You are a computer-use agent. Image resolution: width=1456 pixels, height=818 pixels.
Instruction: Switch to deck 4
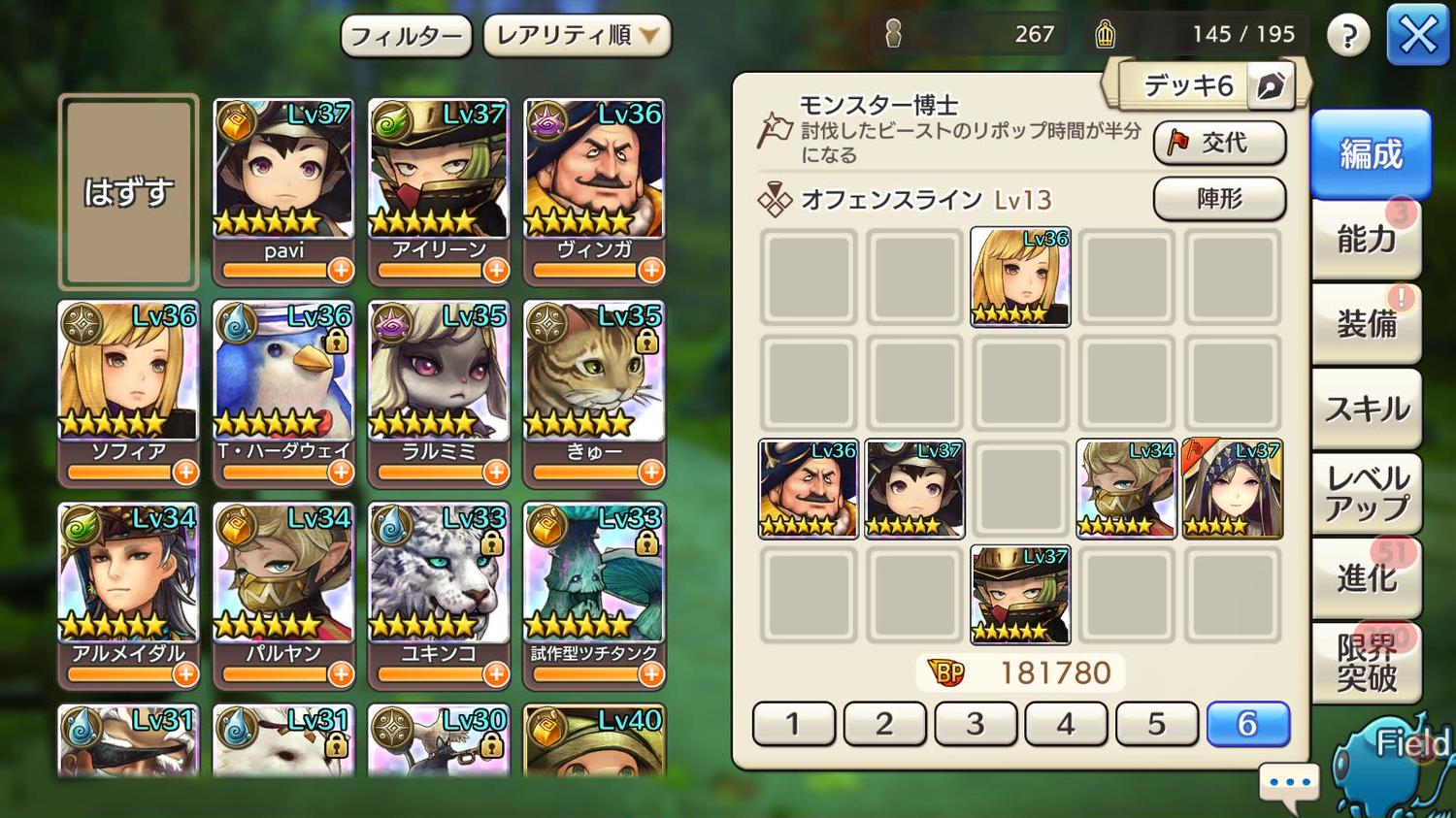click(x=1066, y=724)
